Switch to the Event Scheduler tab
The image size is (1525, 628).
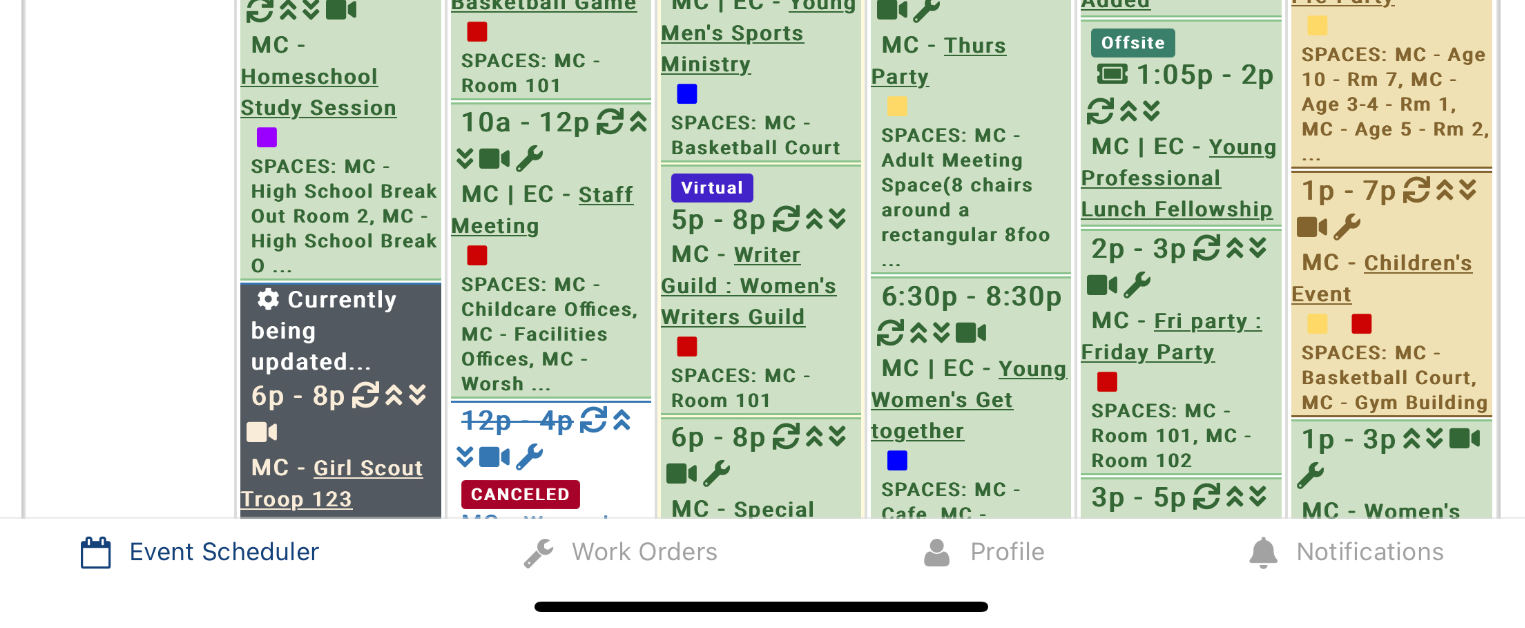200,552
